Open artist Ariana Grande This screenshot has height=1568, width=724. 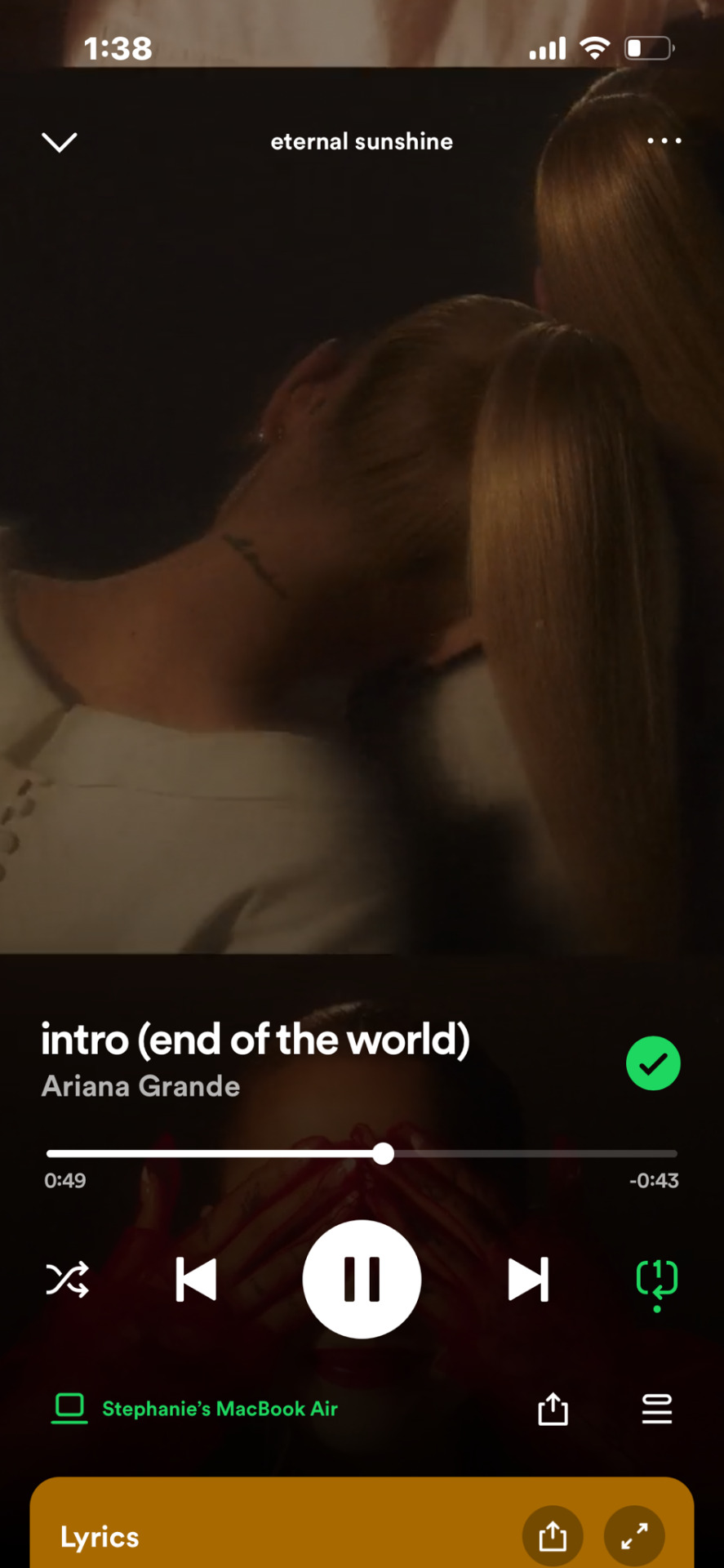click(x=140, y=1087)
